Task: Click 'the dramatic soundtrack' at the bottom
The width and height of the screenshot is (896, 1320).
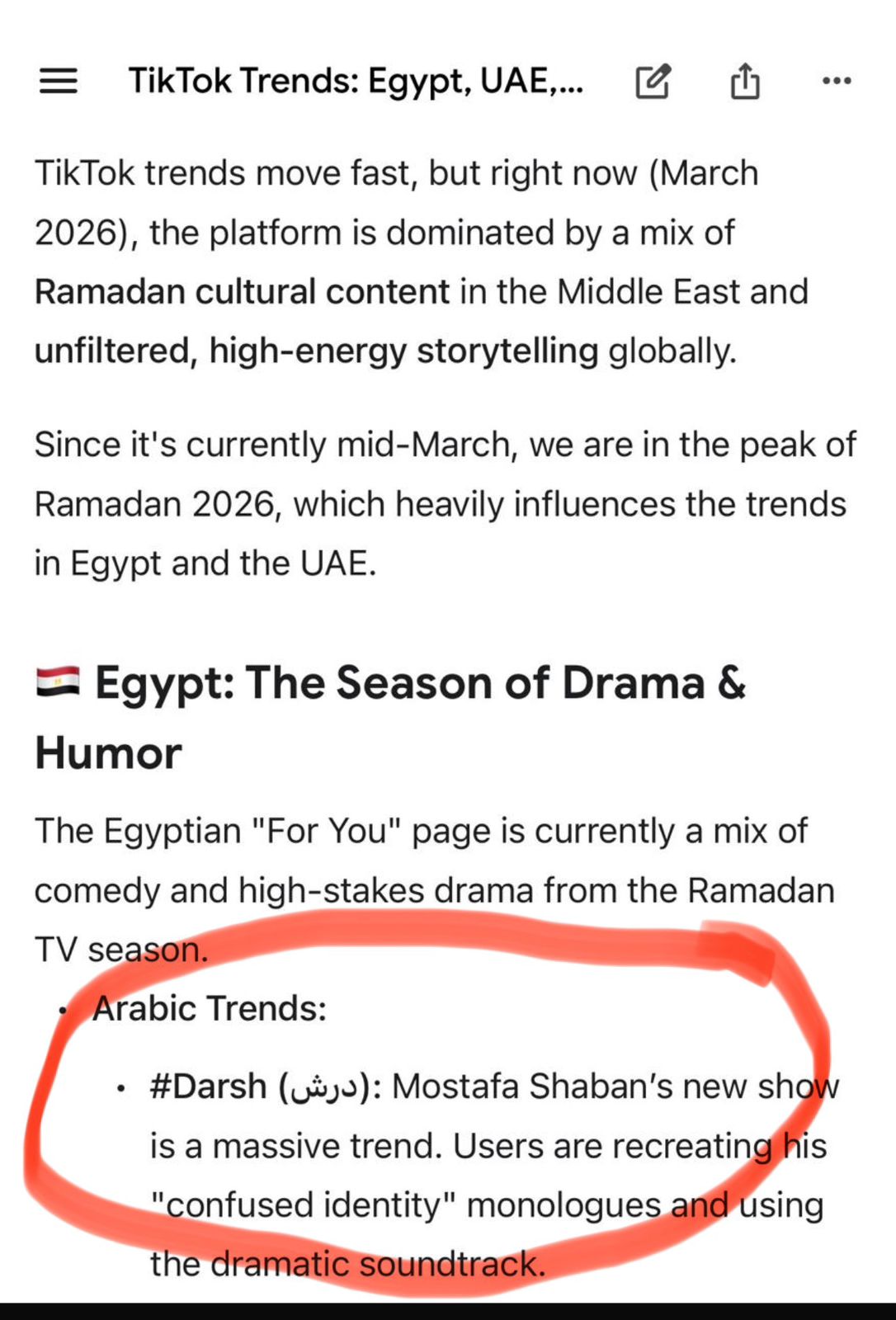Action: point(347,1263)
